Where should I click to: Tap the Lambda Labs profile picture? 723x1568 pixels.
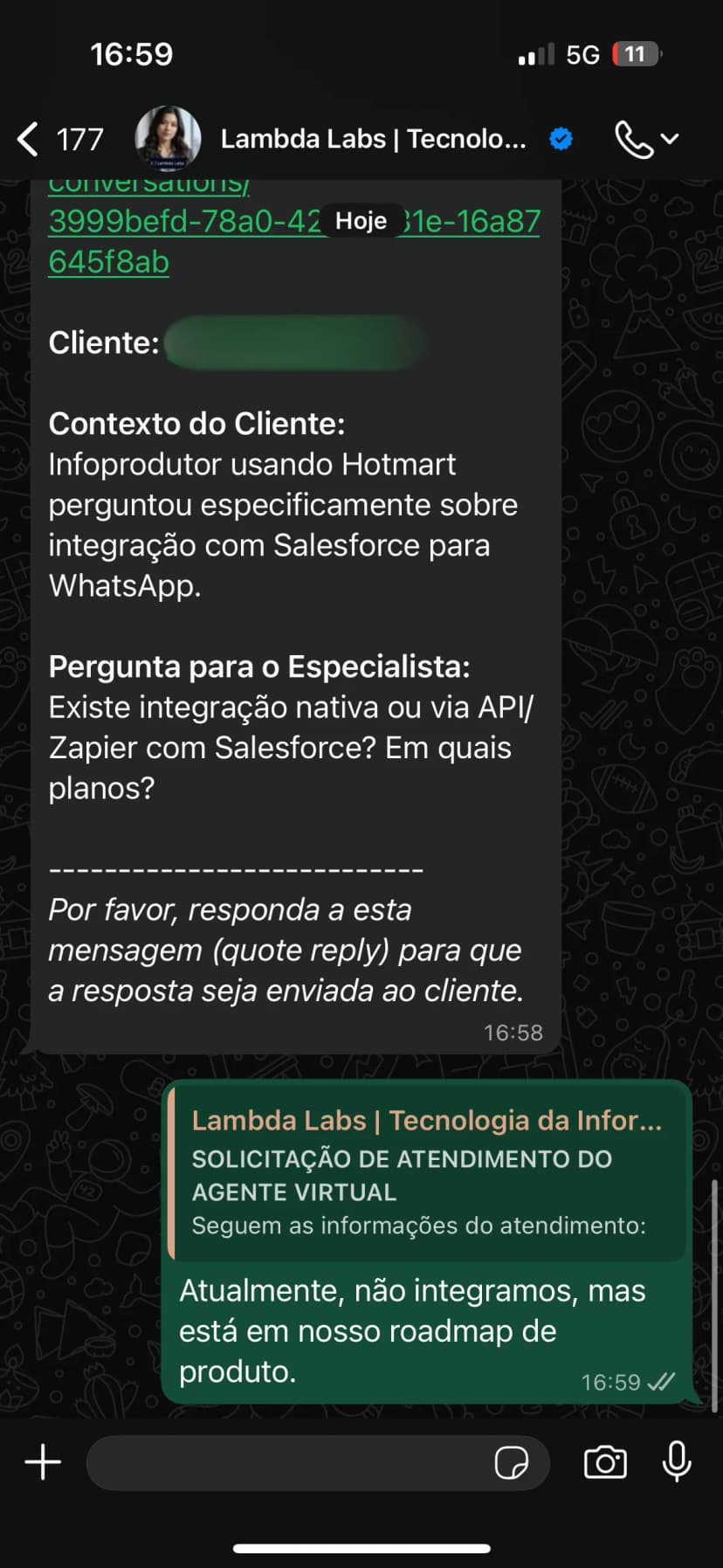pyautogui.click(x=166, y=138)
